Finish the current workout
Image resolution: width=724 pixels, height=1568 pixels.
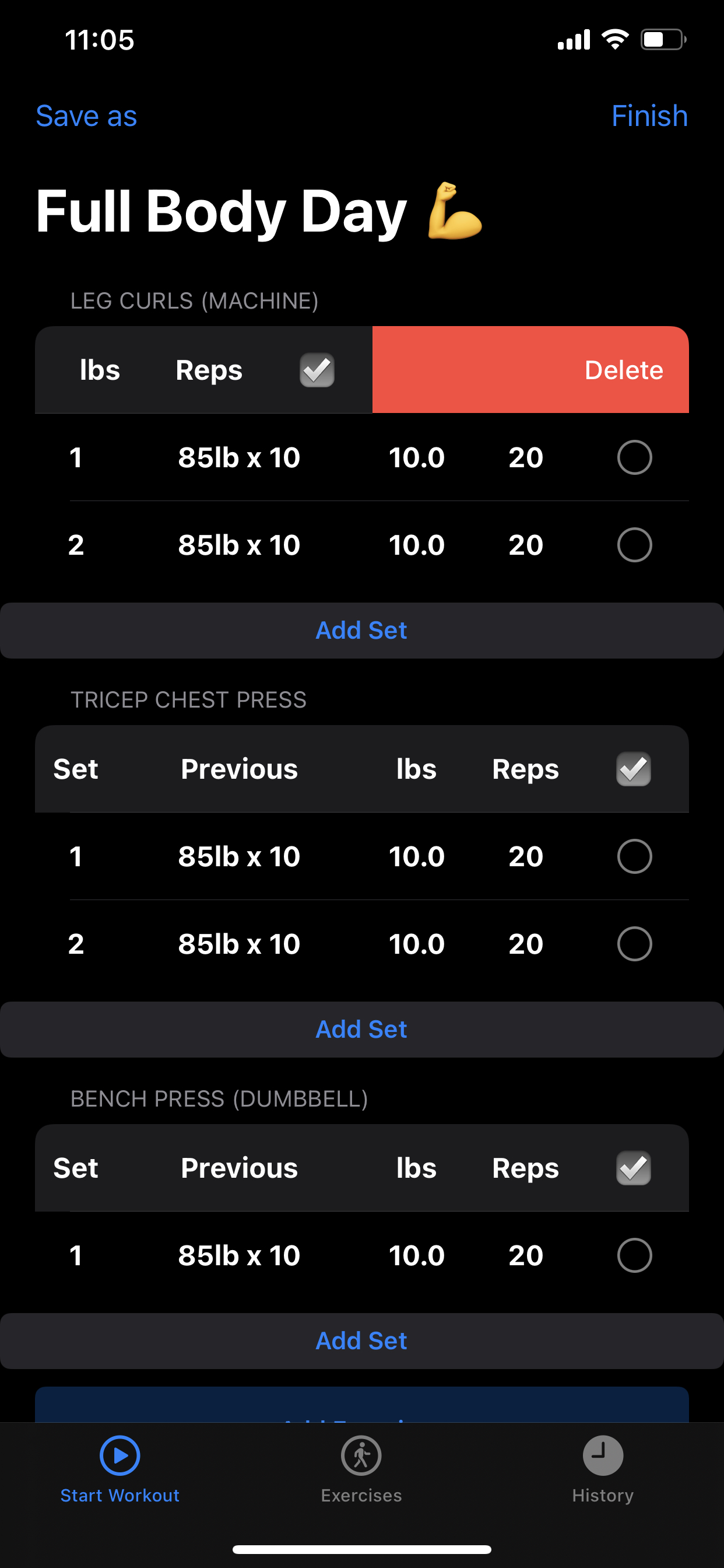[x=649, y=116]
